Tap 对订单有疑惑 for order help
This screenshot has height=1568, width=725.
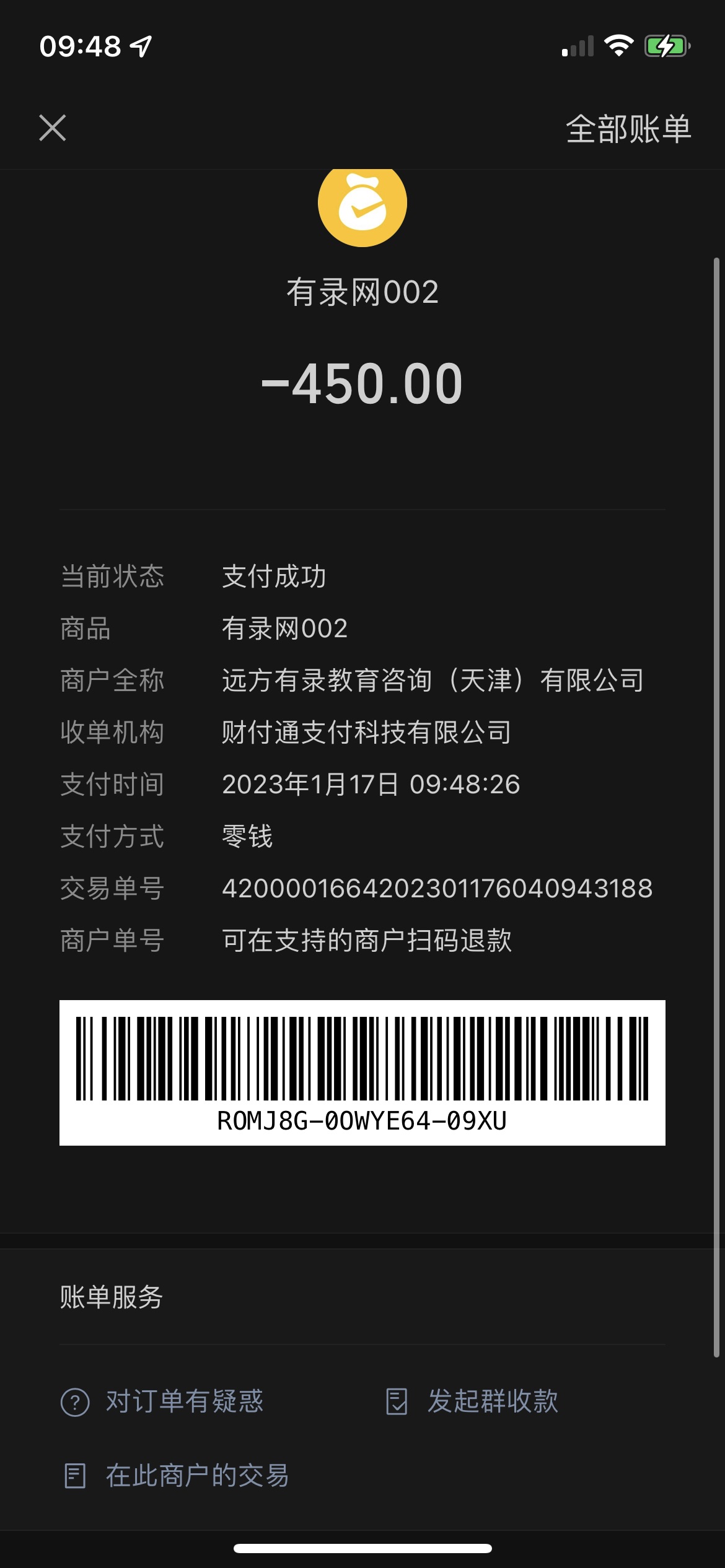pos(163,1401)
